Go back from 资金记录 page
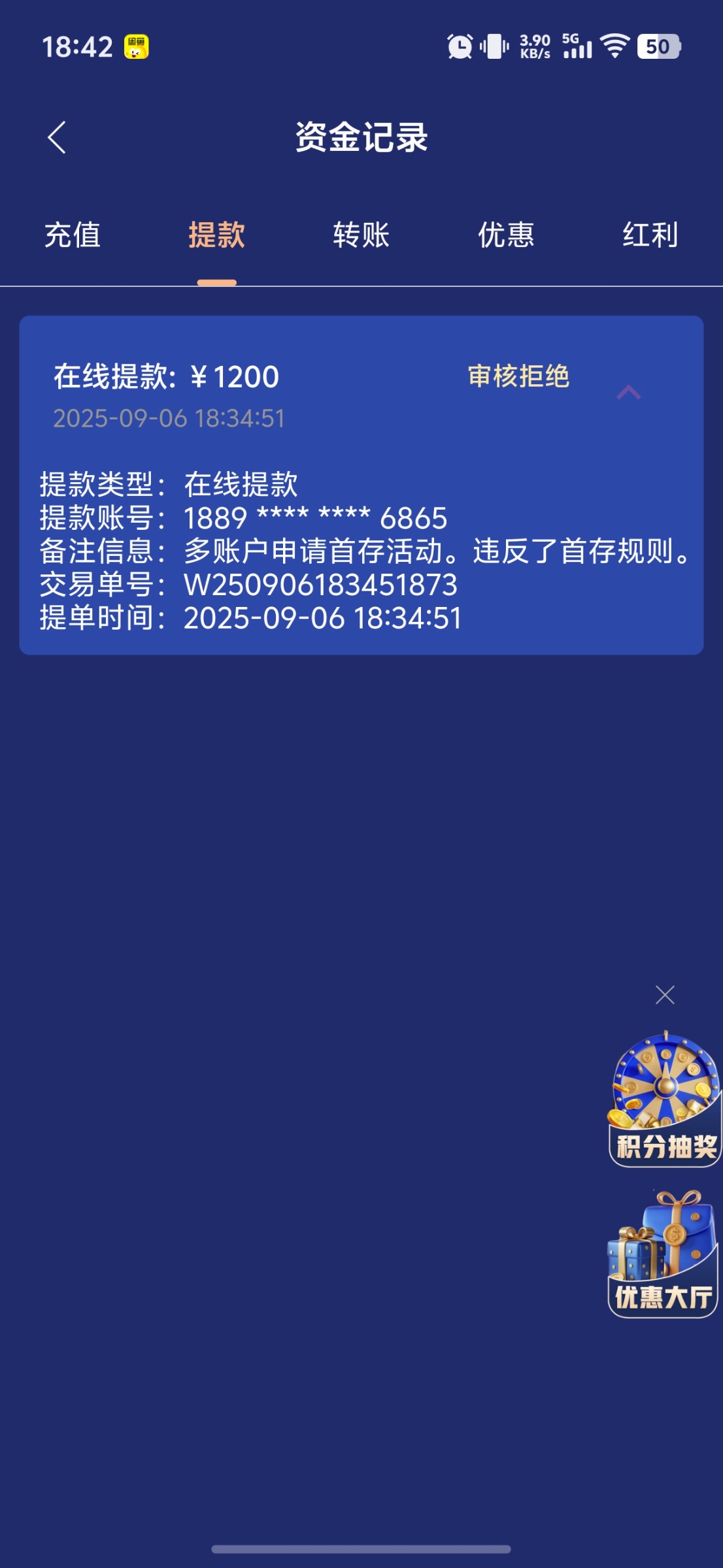 point(57,138)
